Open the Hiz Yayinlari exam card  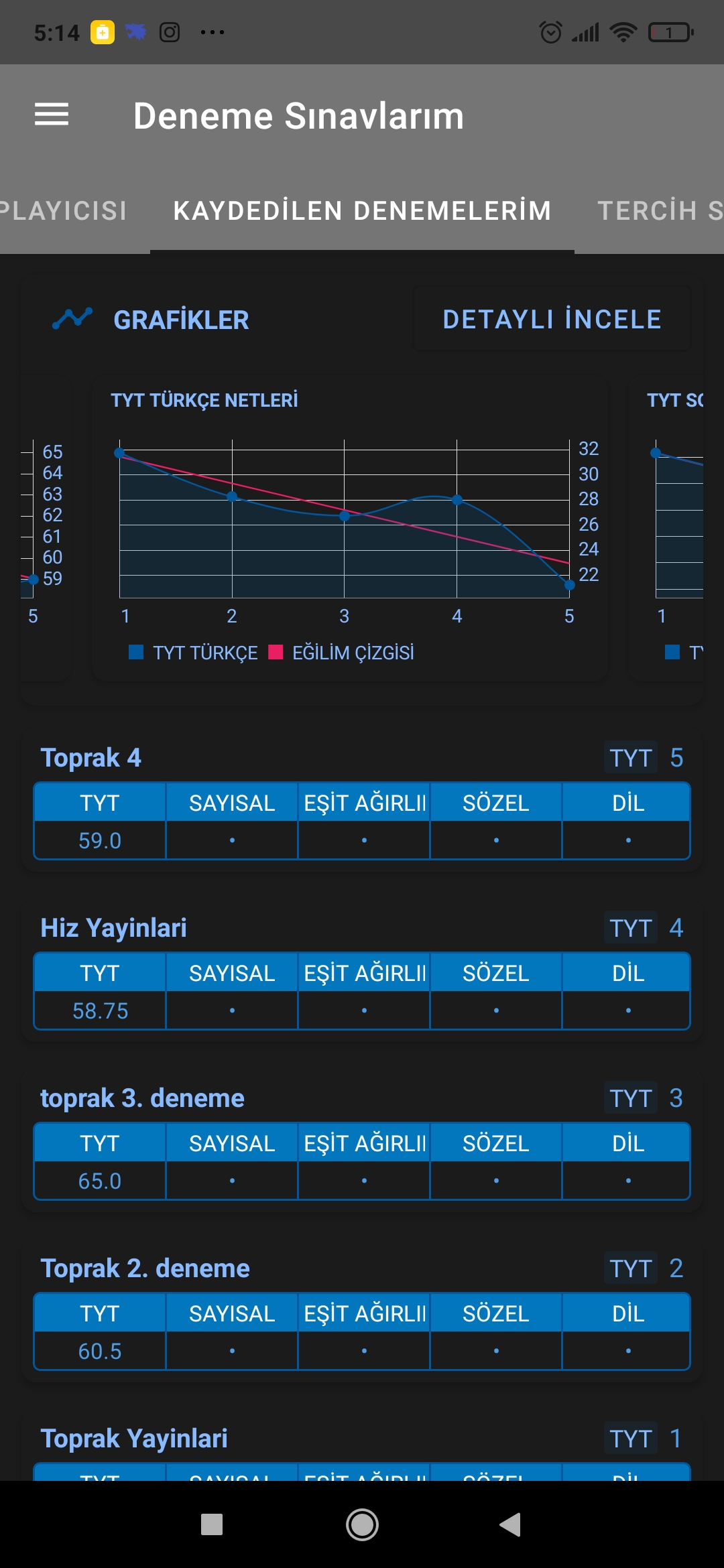pos(362,970)
